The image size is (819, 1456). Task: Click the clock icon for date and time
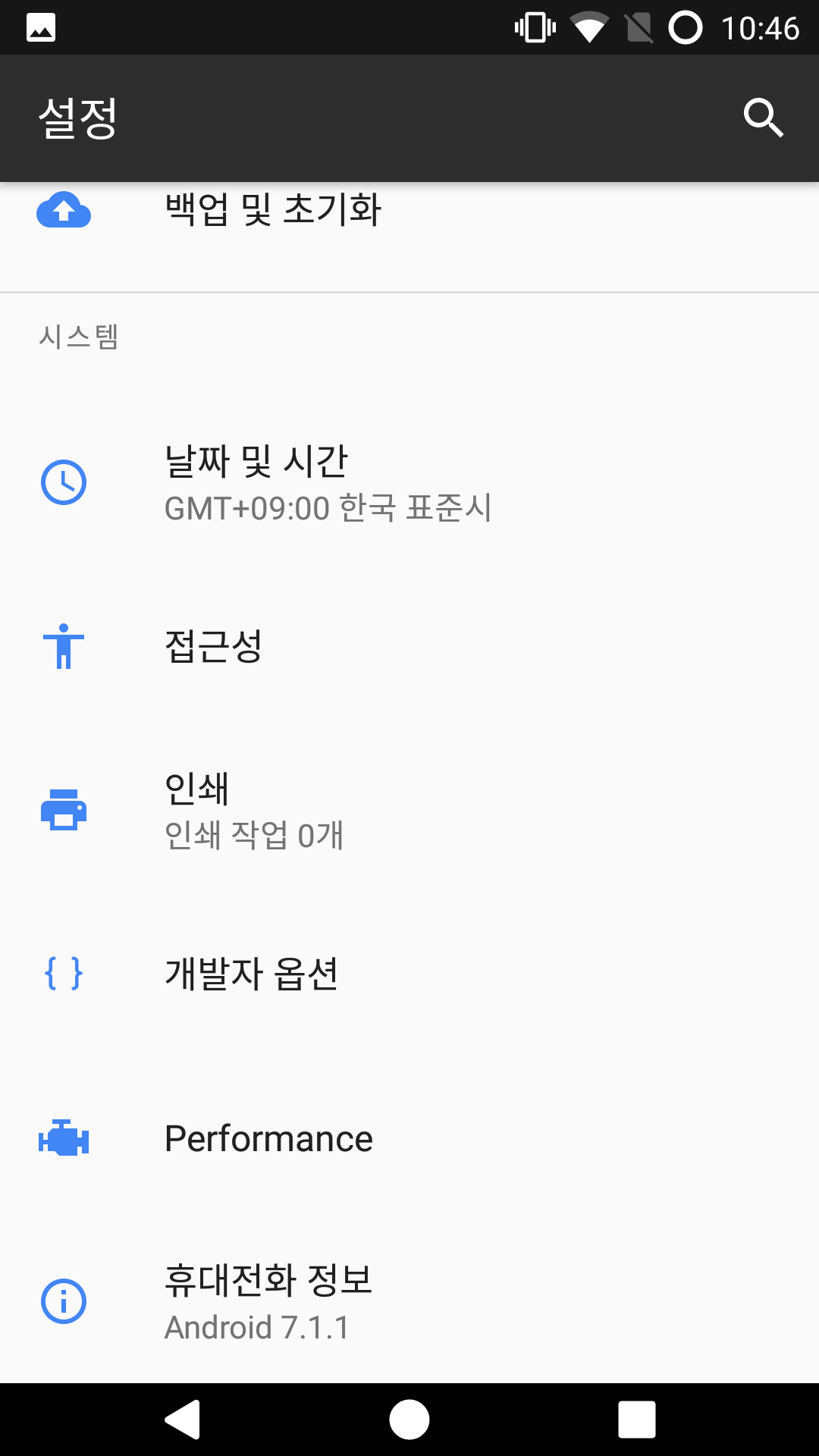(64, 483)
